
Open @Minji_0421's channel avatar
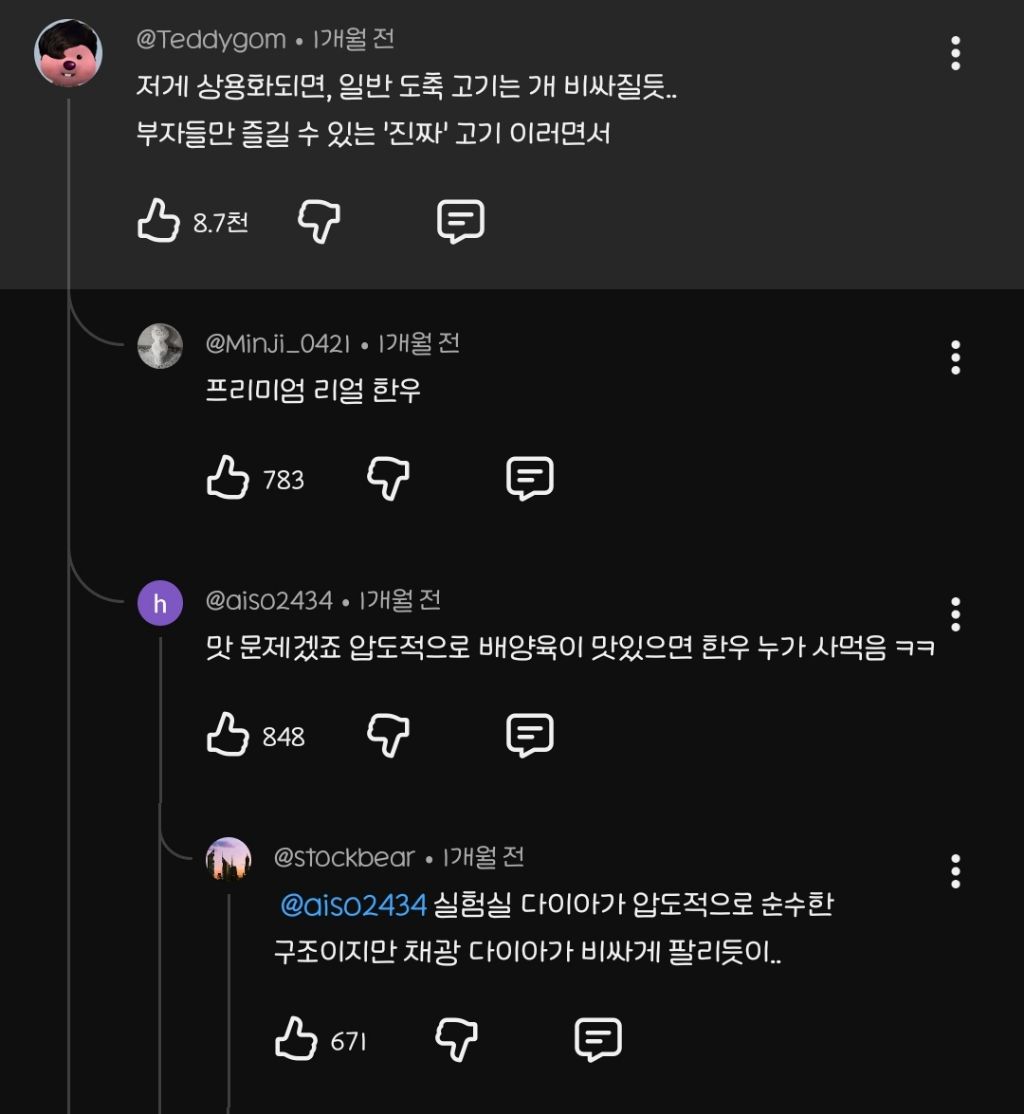pos(160,347)
